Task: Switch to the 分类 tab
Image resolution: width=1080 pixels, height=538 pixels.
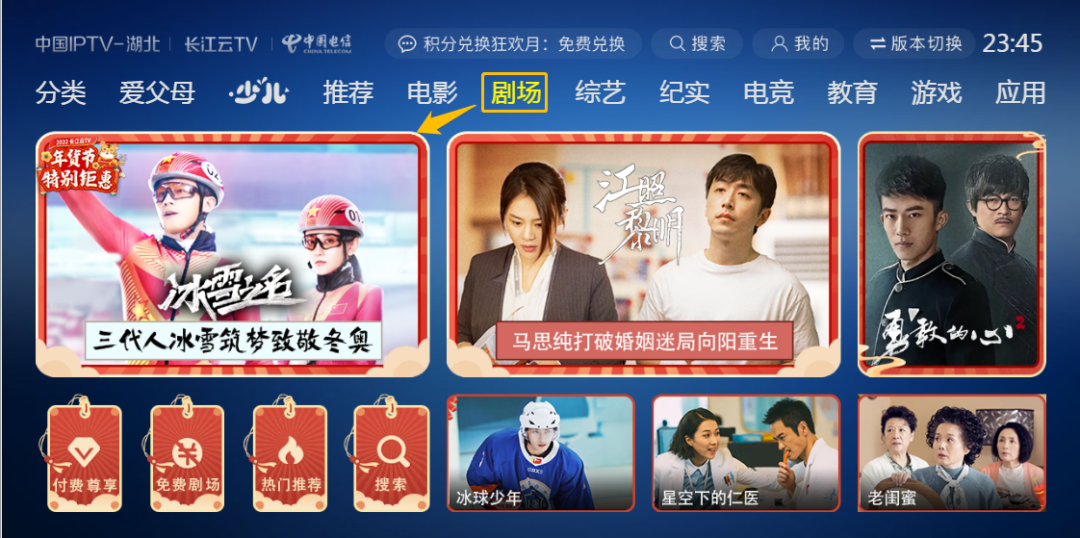Action: tap(61, 93)
